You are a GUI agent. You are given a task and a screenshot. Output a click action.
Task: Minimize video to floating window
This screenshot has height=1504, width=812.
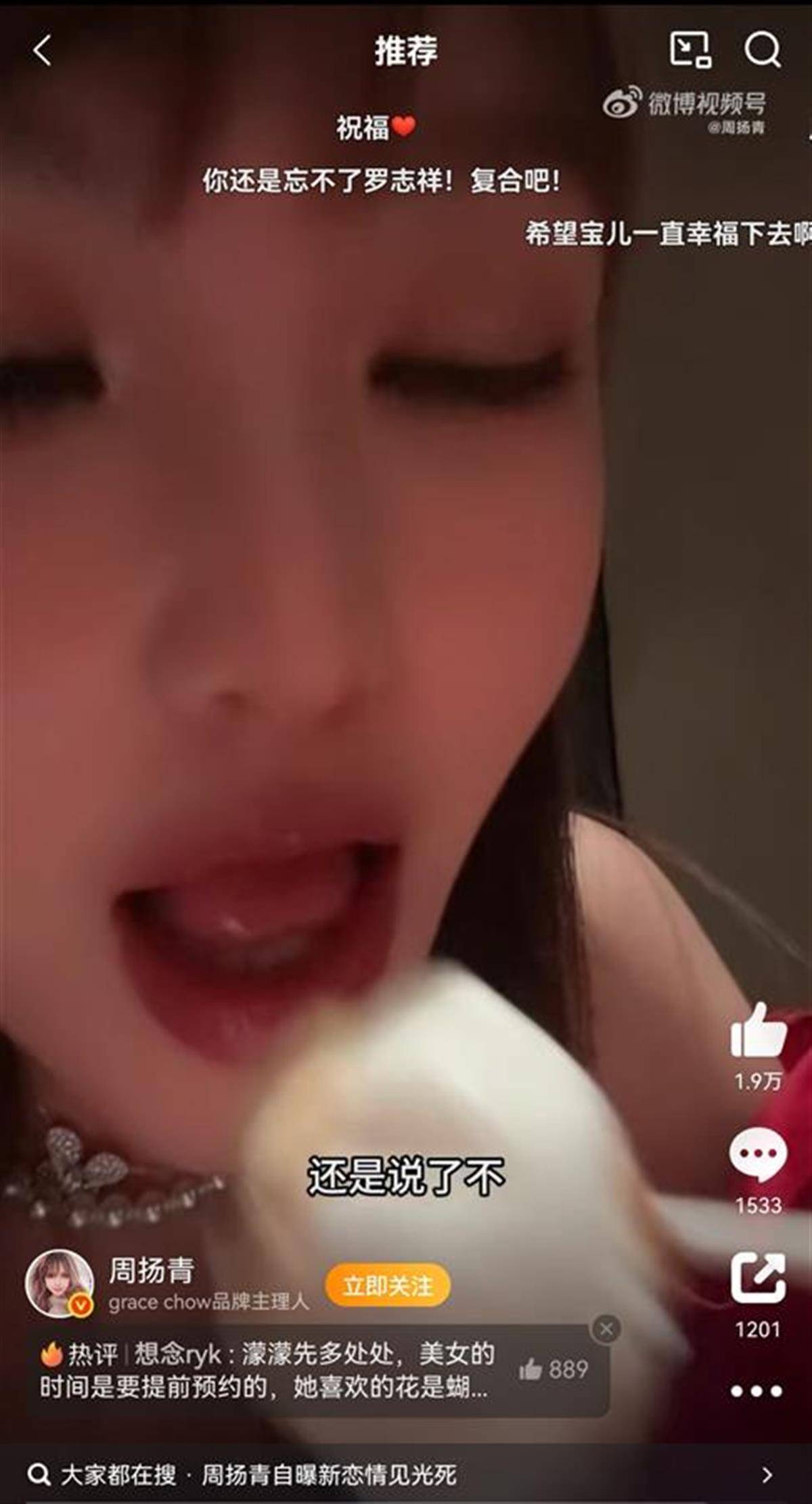click(690, 49)
